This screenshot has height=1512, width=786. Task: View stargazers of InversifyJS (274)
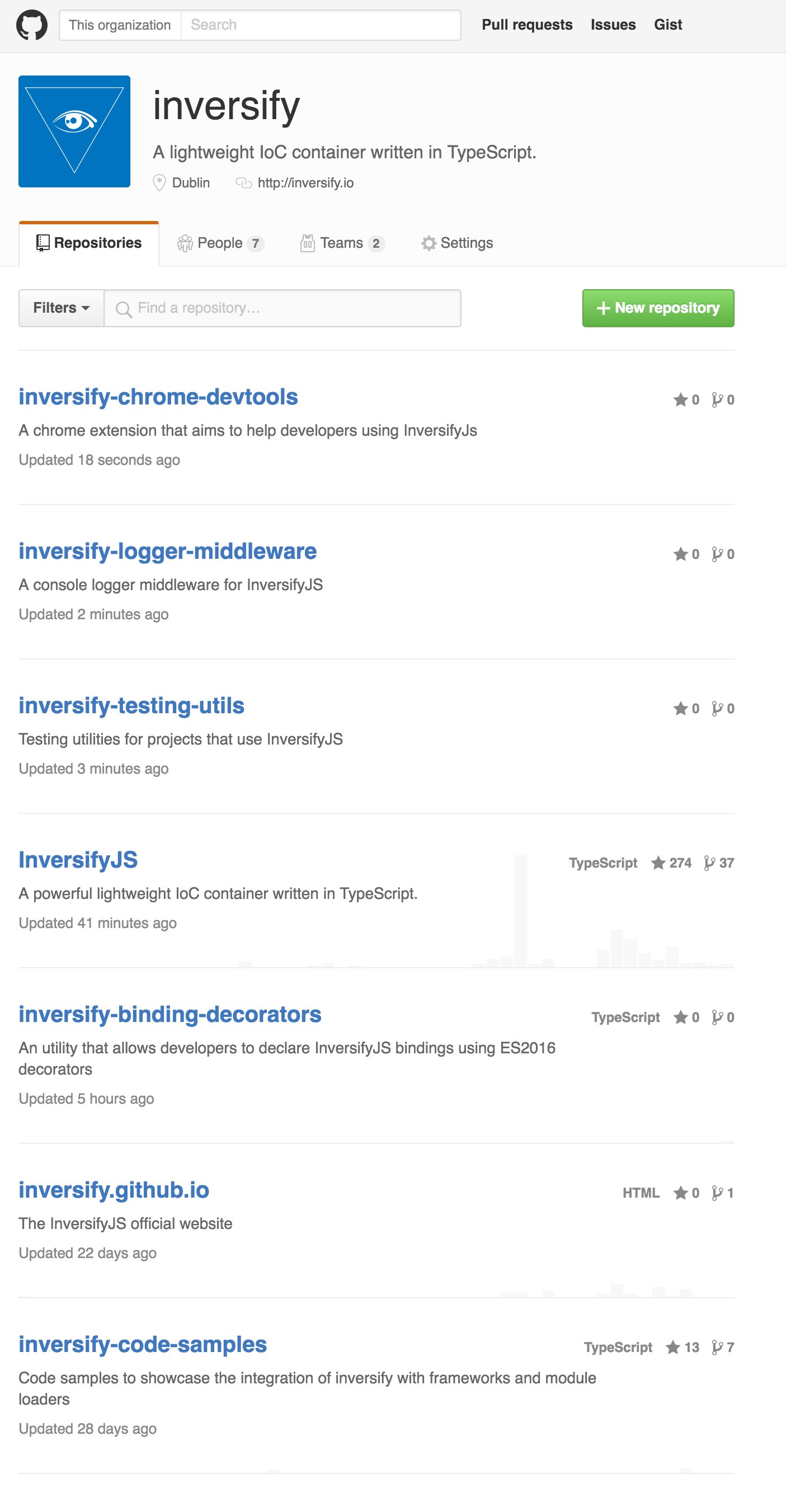671,863
